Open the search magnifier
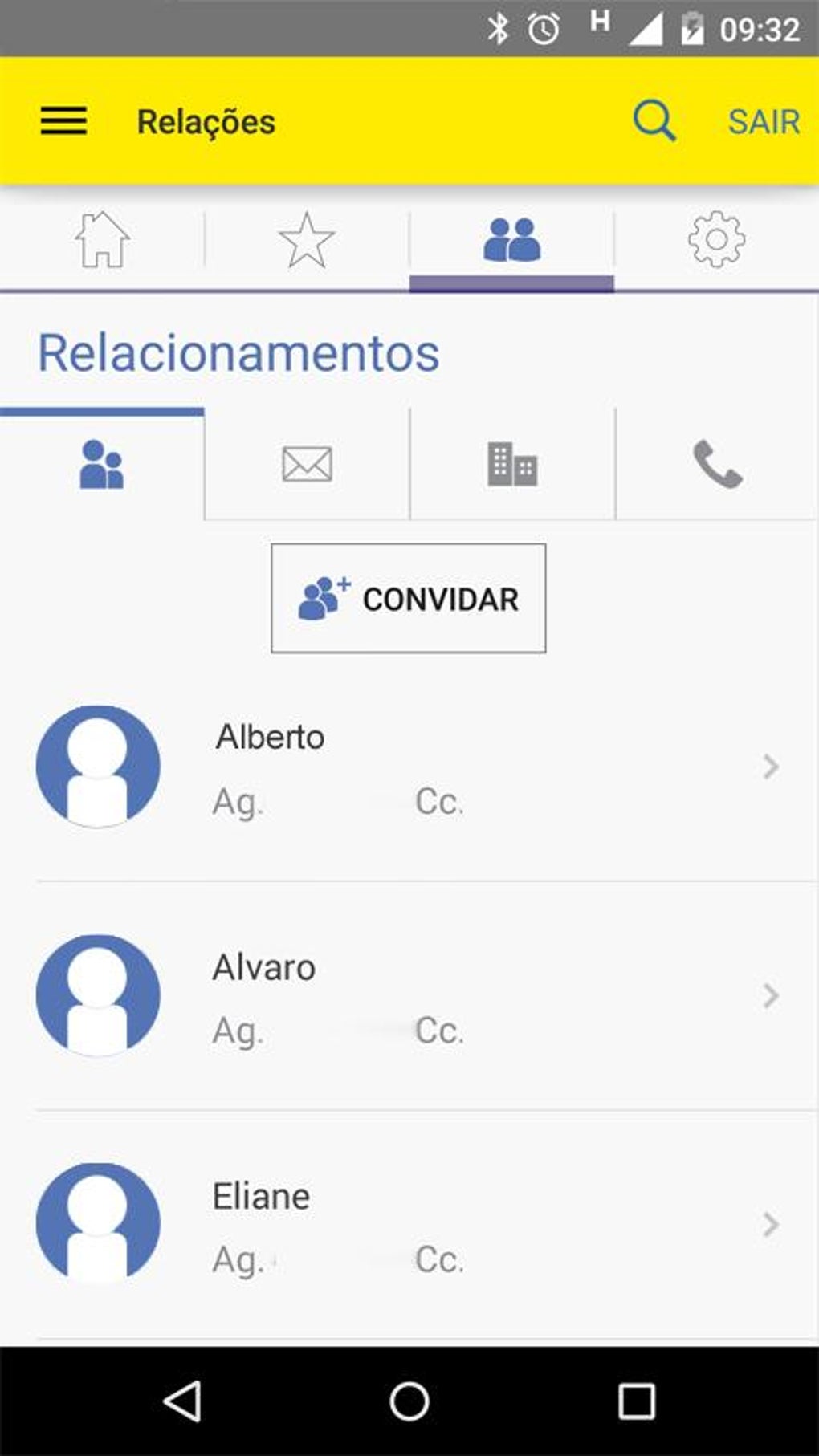 (x=654, y=121)
